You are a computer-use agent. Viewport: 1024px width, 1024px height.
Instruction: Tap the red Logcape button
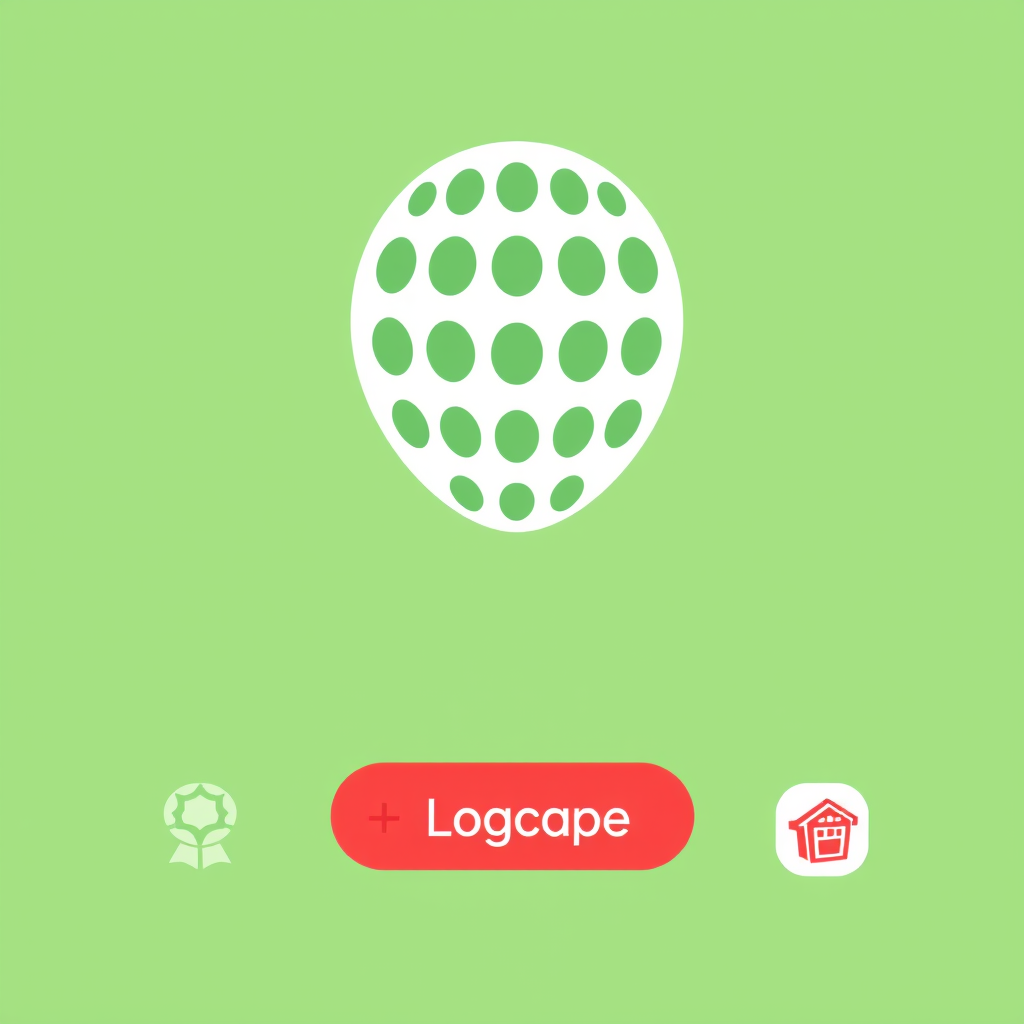(512, 817)
